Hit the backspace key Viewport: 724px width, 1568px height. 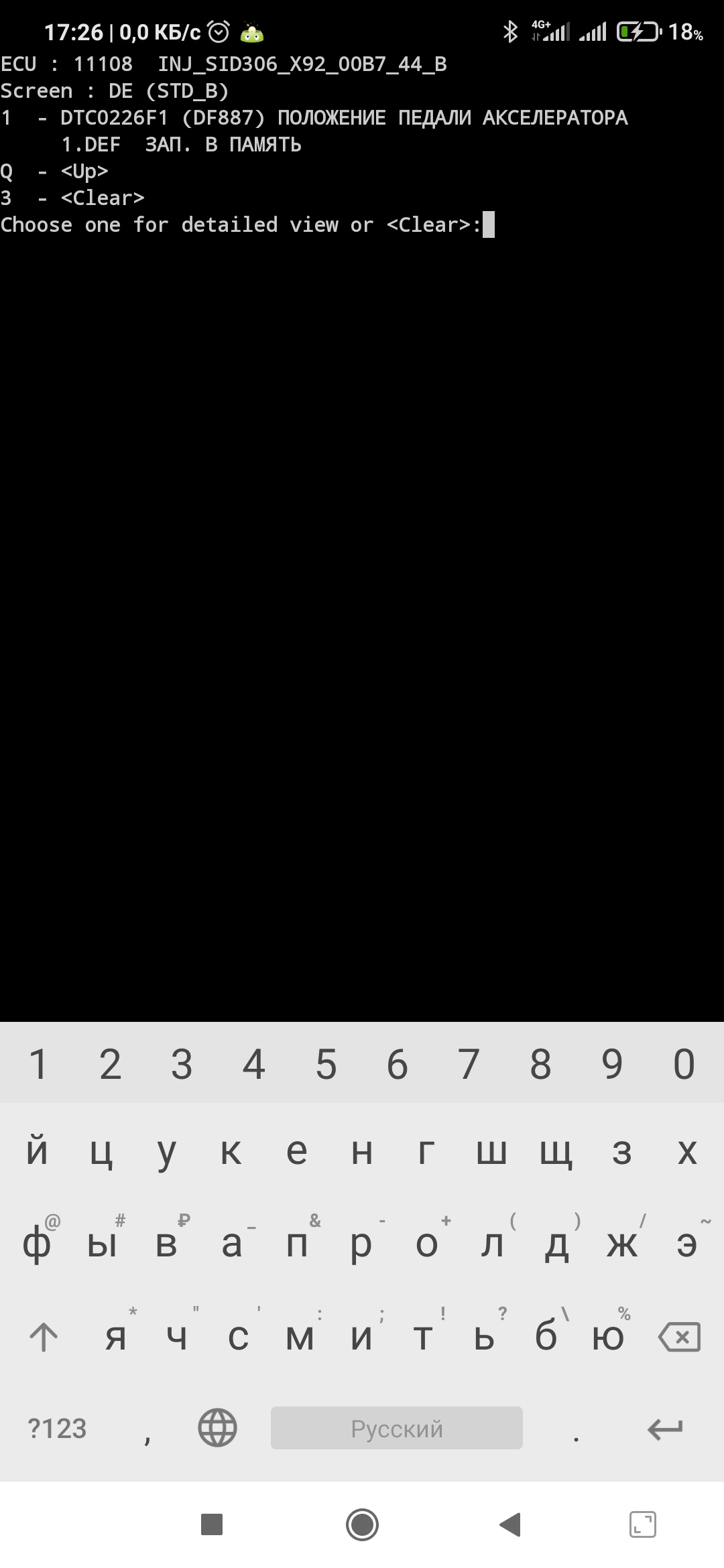click(x=680, y=1337)
